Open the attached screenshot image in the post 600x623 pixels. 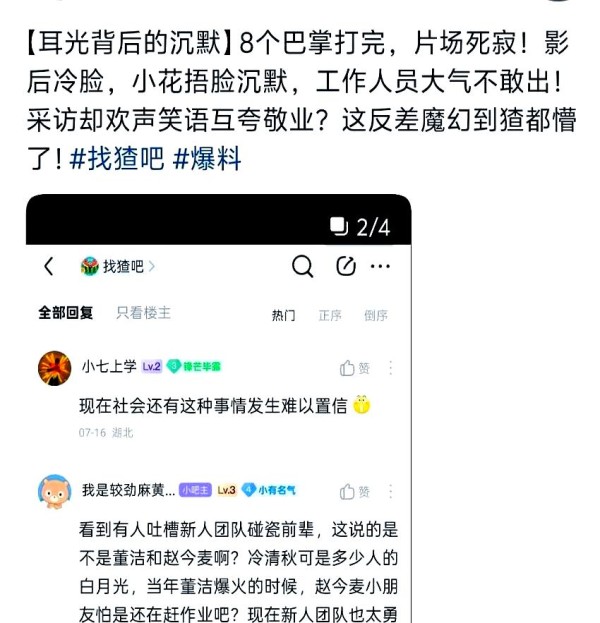click(x=218, y=420)
